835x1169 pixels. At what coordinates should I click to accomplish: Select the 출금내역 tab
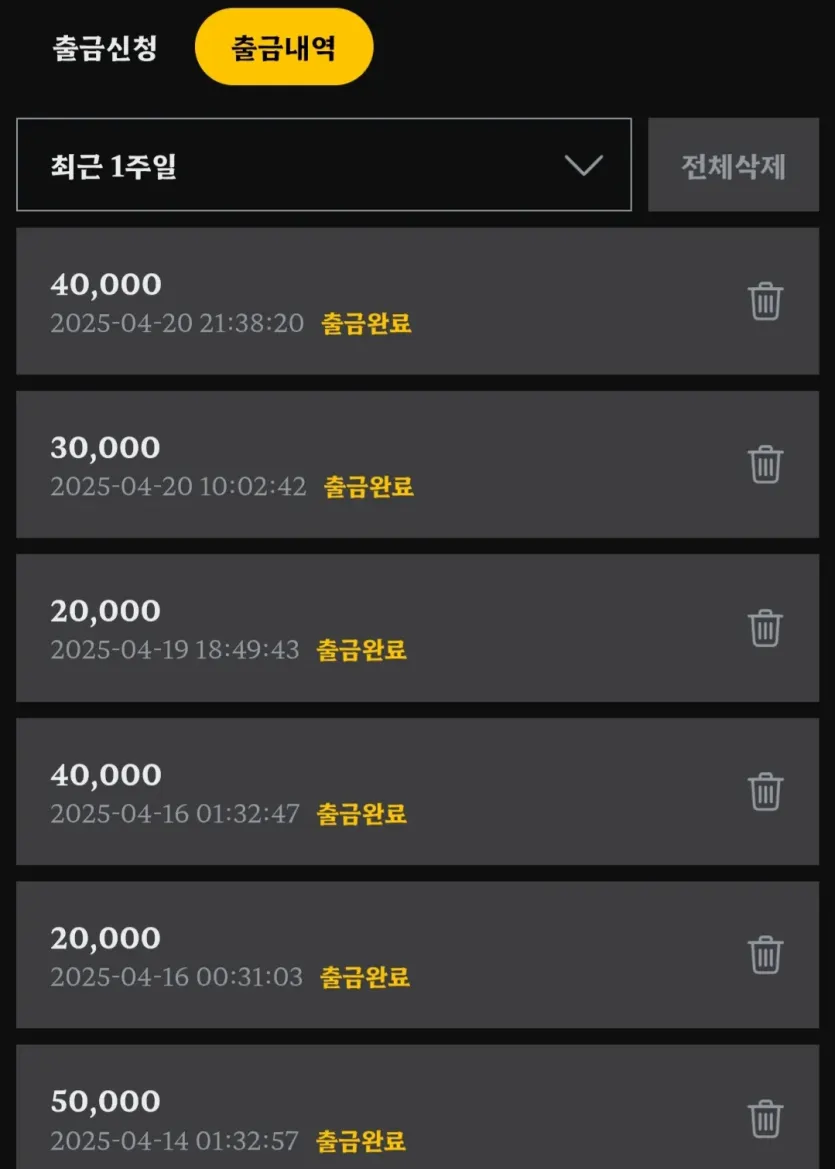(x=284, y=47)
